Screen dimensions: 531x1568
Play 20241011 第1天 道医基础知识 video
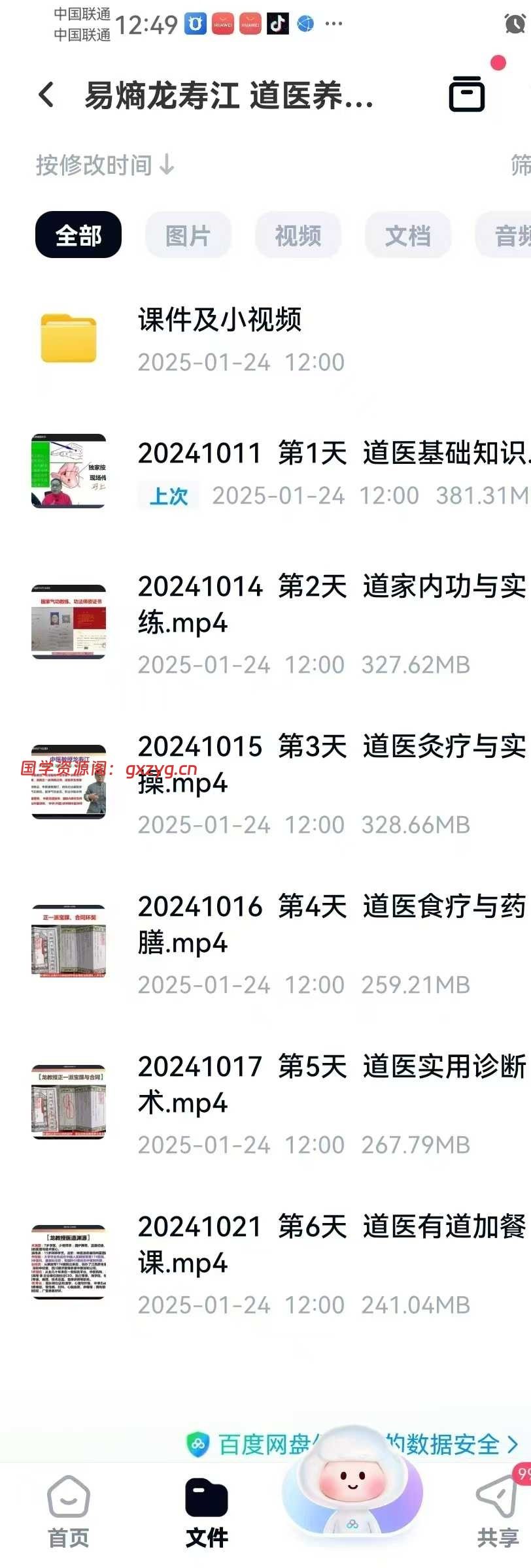point(330,472)
